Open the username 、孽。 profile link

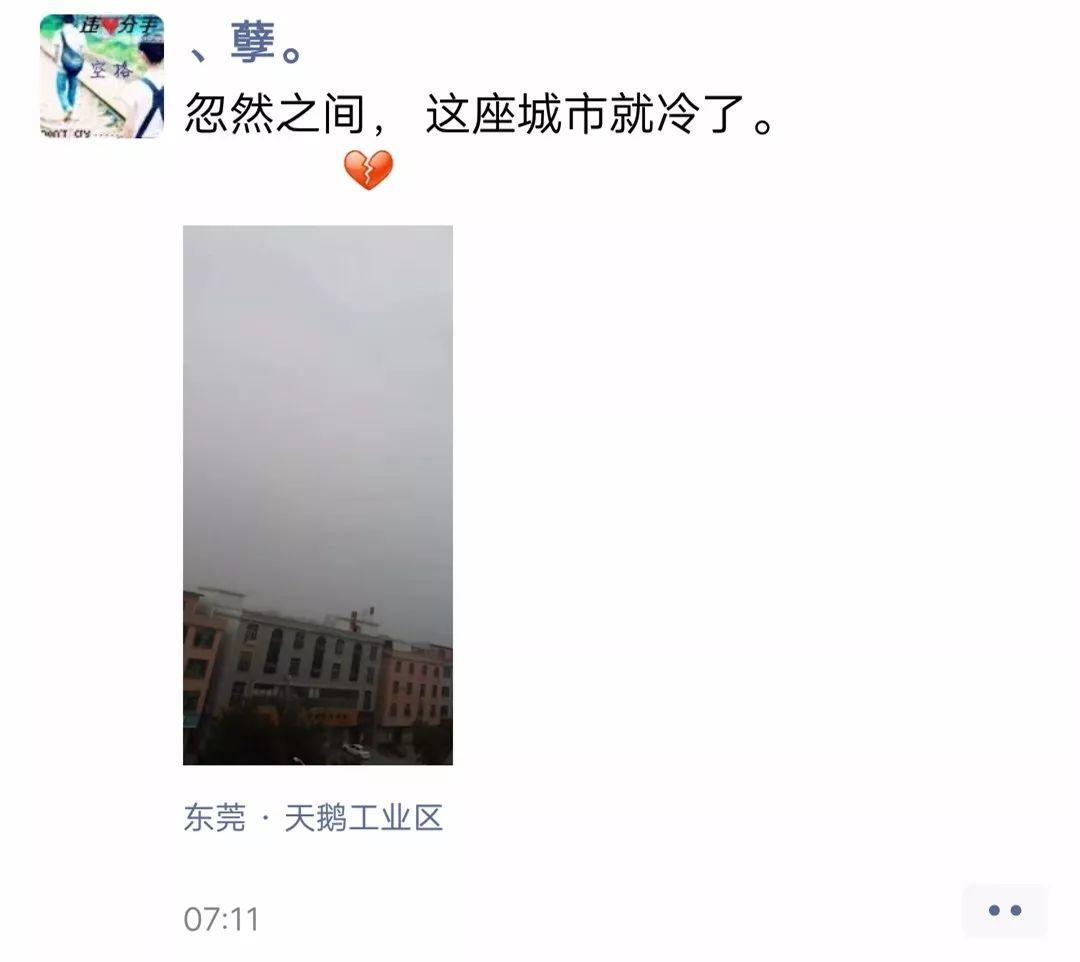(245, 43)
